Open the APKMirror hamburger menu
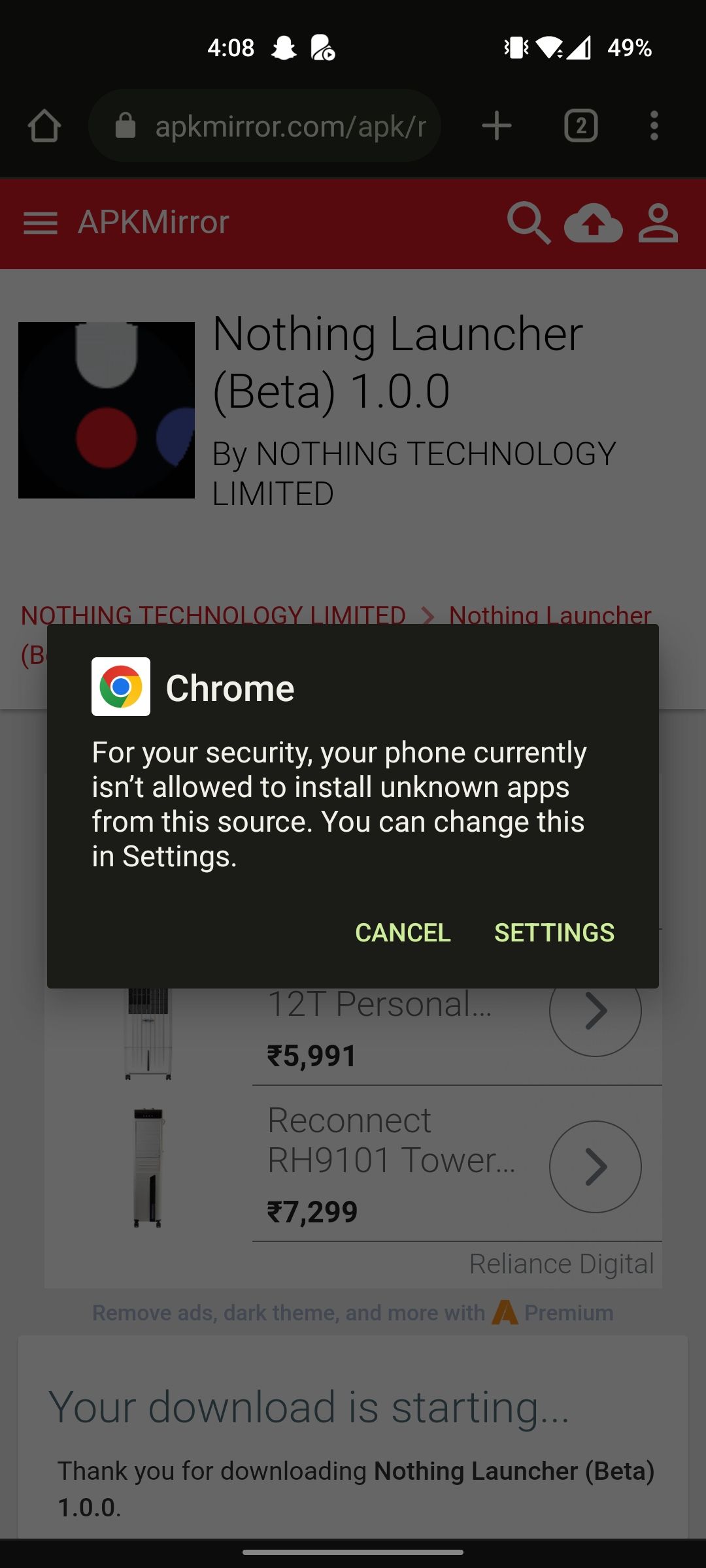The width and height of the screenshot is (706, 1568). pyautogui.click(x=41, y=223)
